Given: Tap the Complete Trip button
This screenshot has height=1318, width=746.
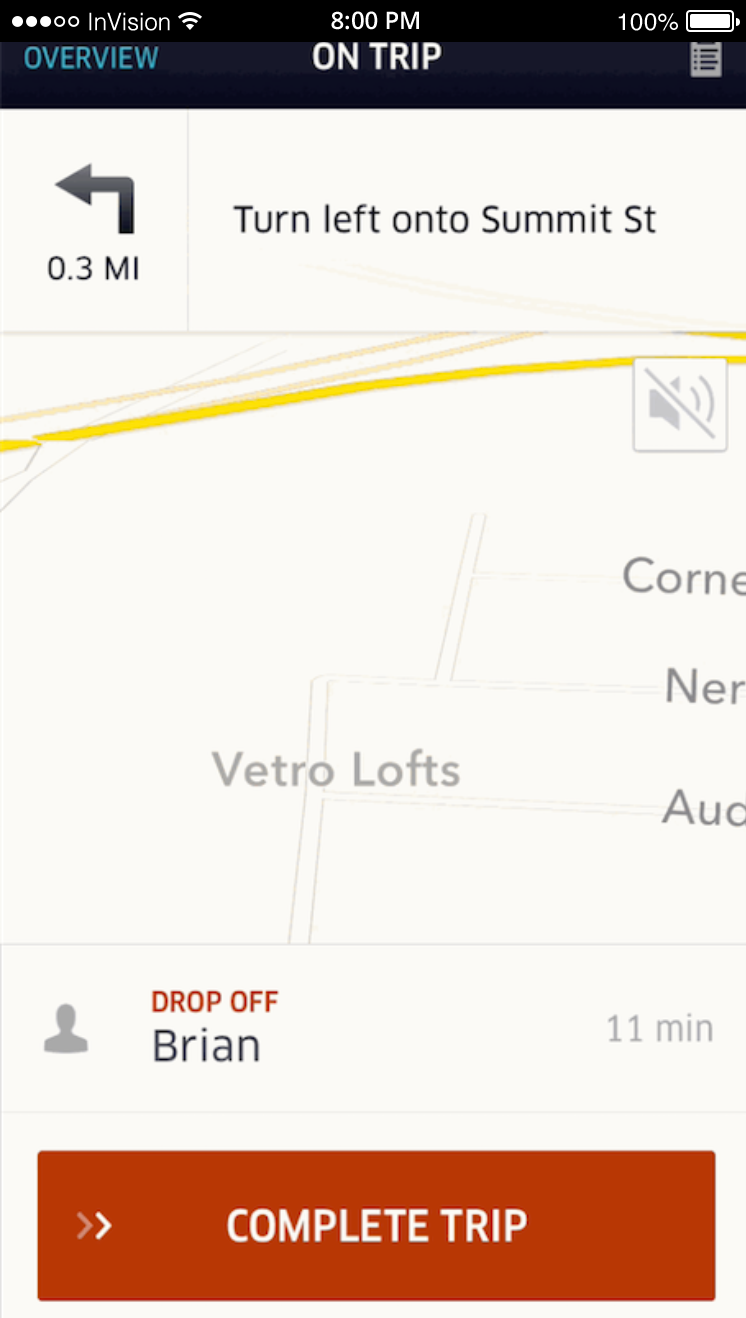Looking at the screenshot, I should point(376,1225).
